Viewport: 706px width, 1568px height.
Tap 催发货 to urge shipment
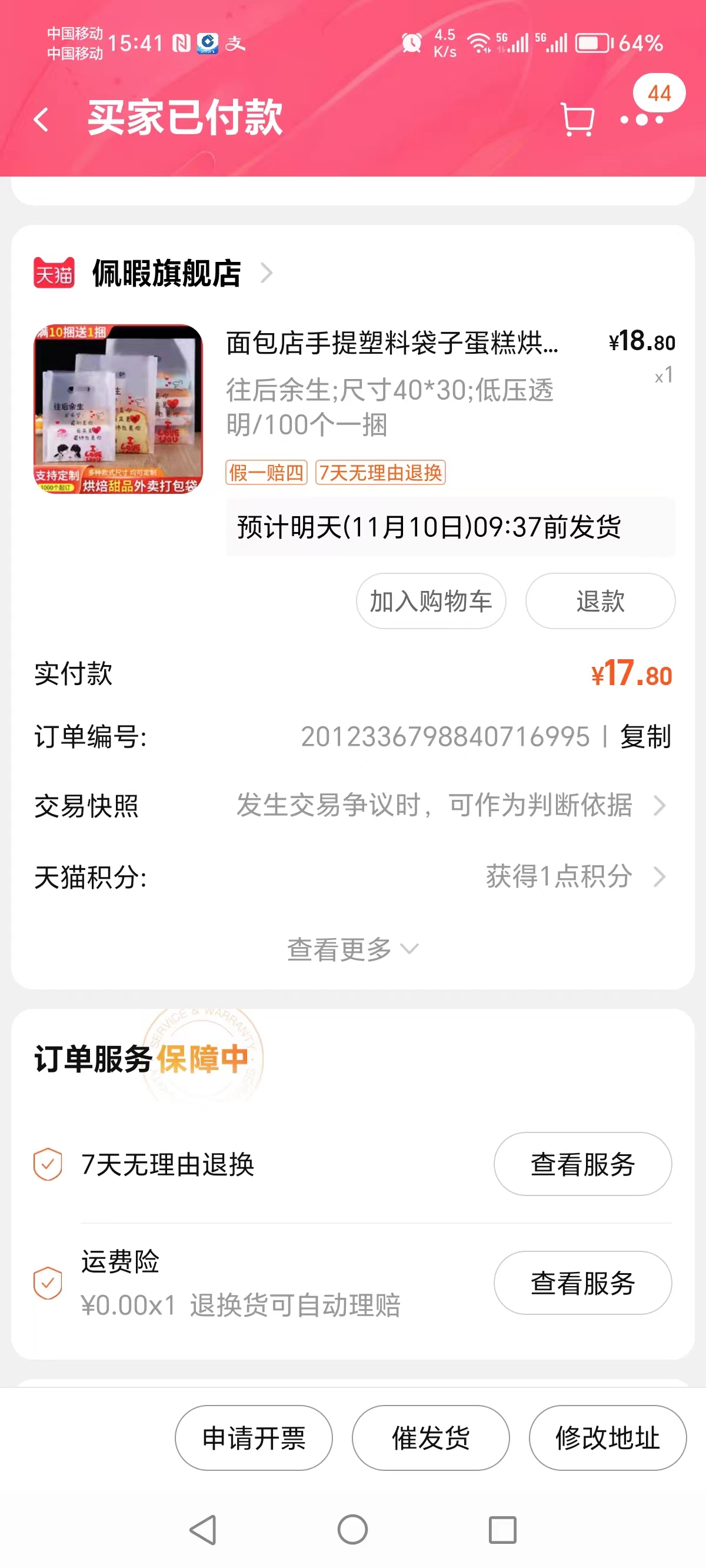[431, 1438]
